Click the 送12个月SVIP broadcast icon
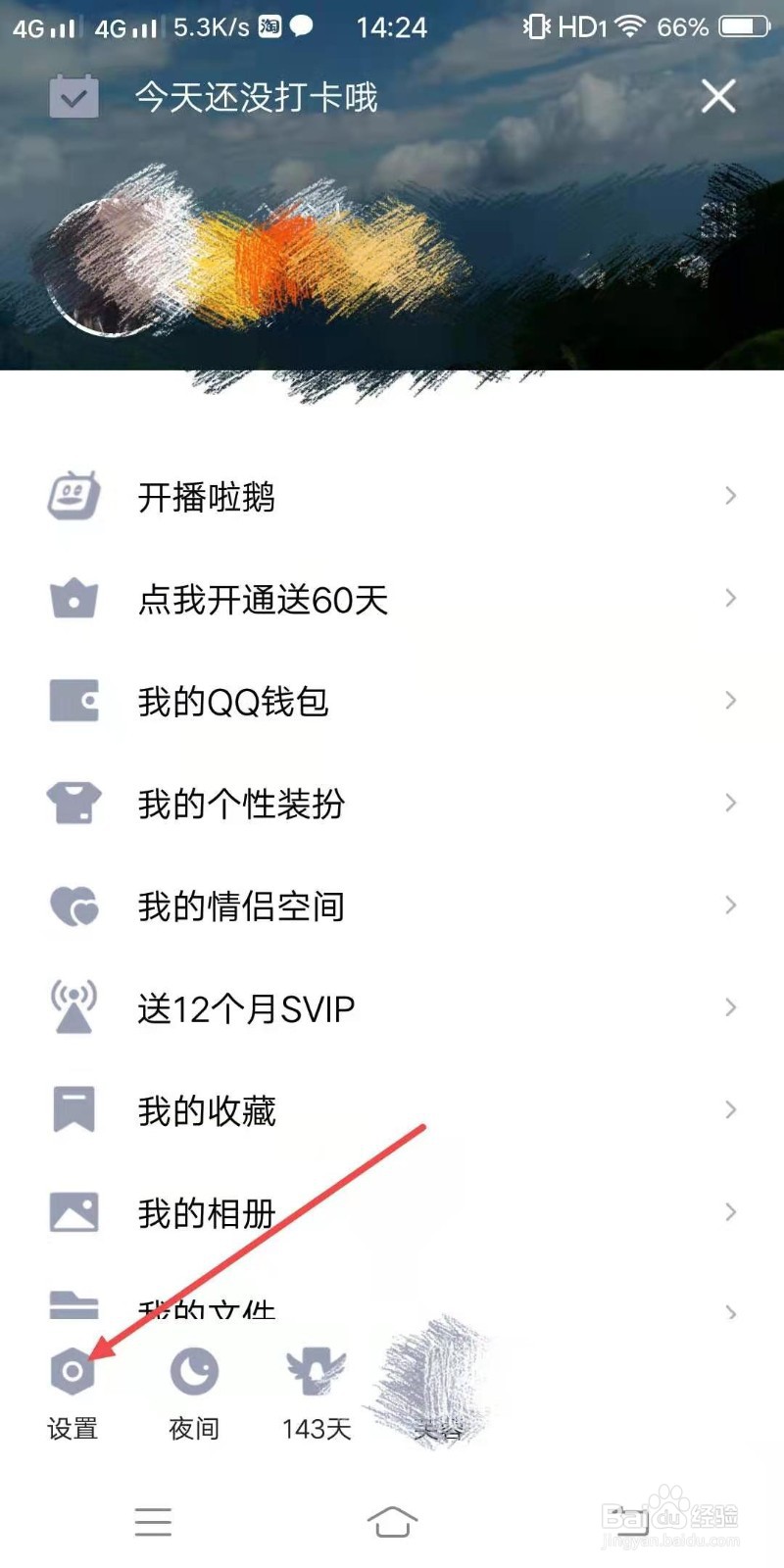 (73, 1006)
